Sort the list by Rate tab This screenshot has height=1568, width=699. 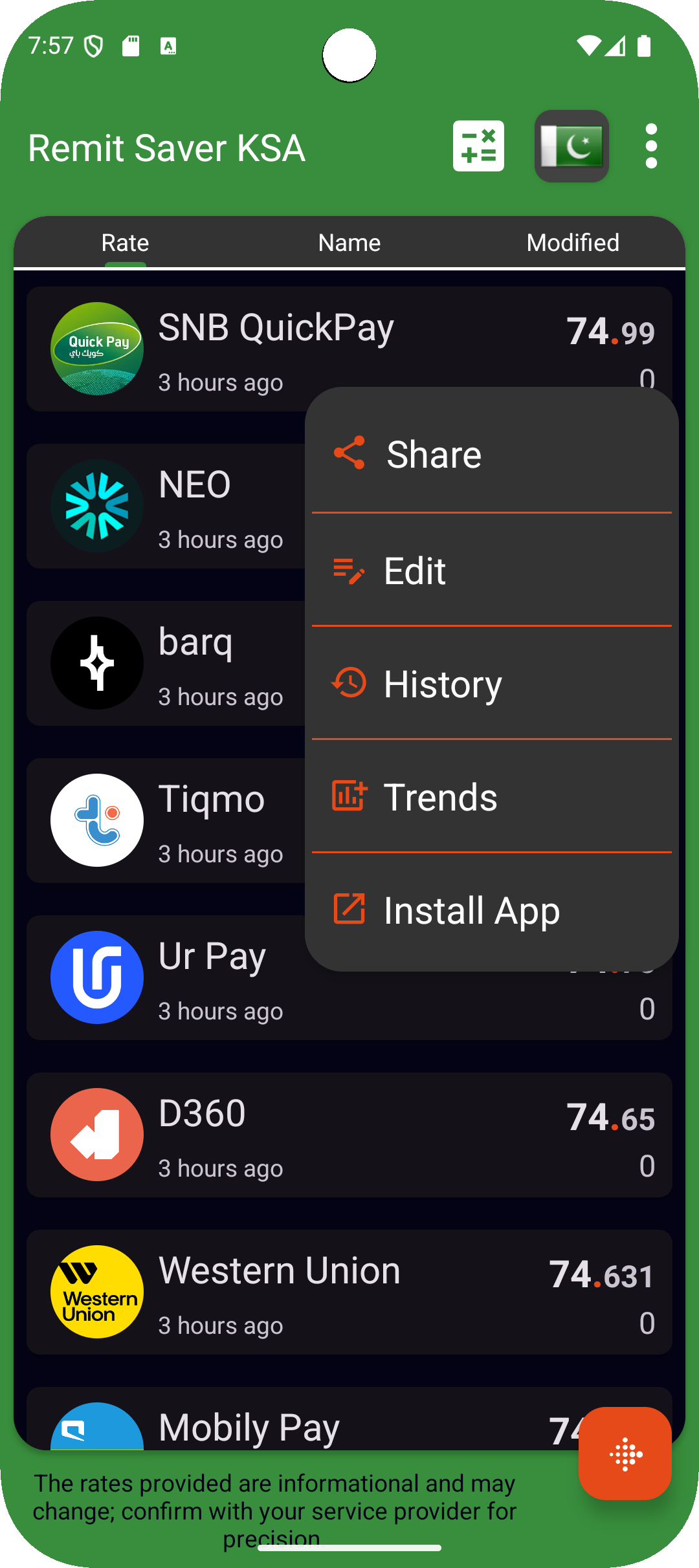126,243
